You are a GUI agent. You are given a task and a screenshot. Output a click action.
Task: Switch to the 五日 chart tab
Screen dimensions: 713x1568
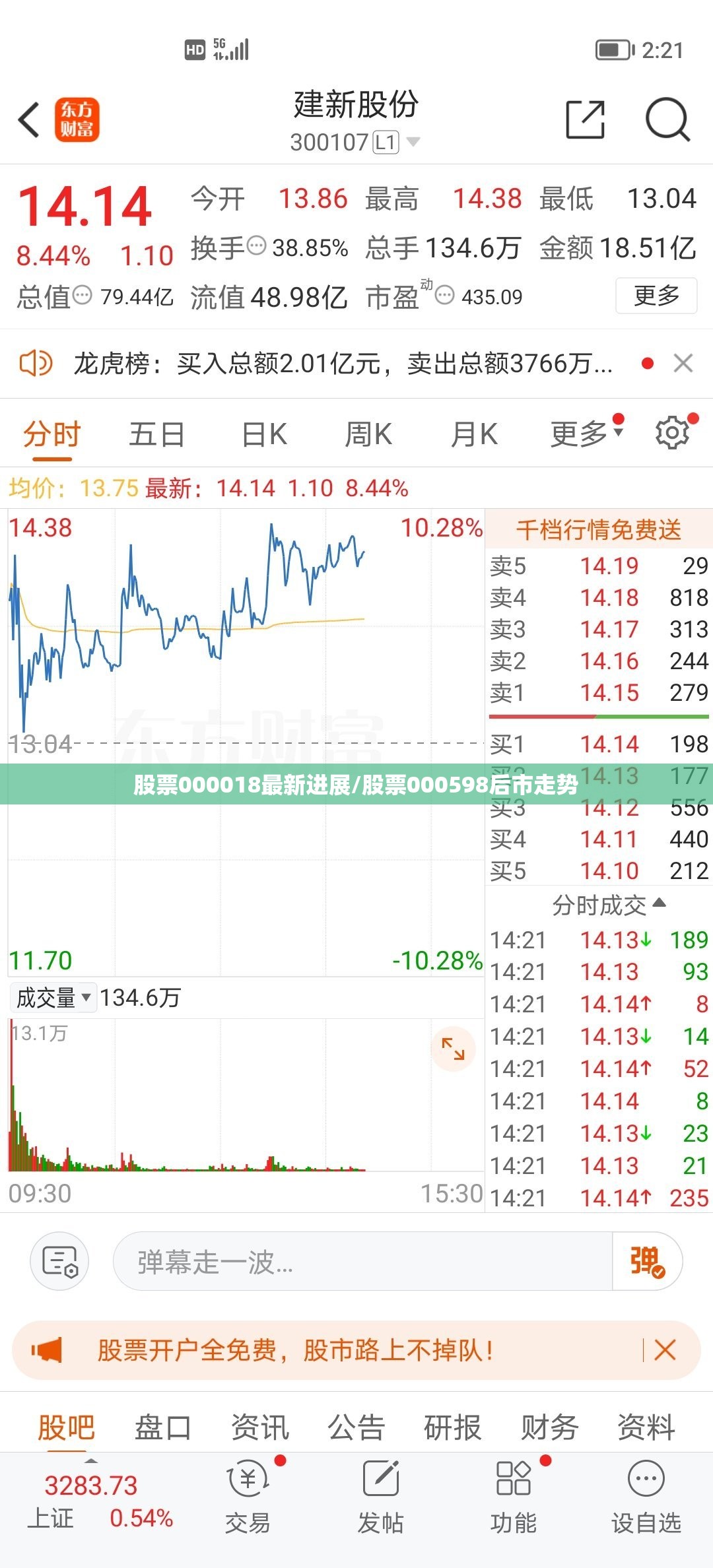point(156,435)
